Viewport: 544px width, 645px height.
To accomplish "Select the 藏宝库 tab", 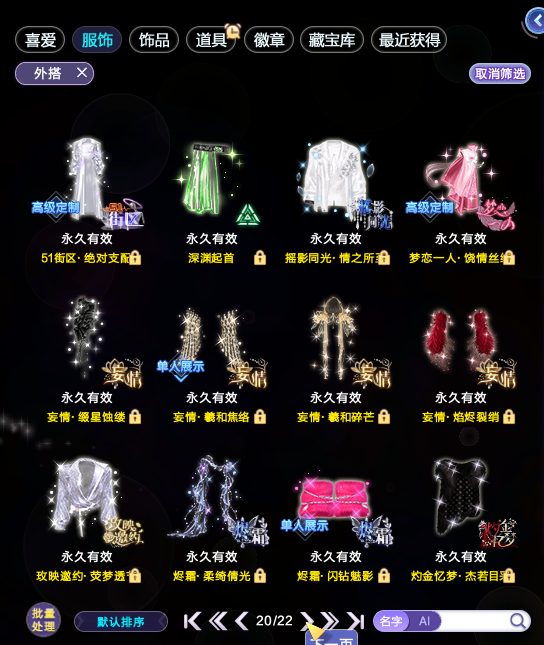I will 332,40.
